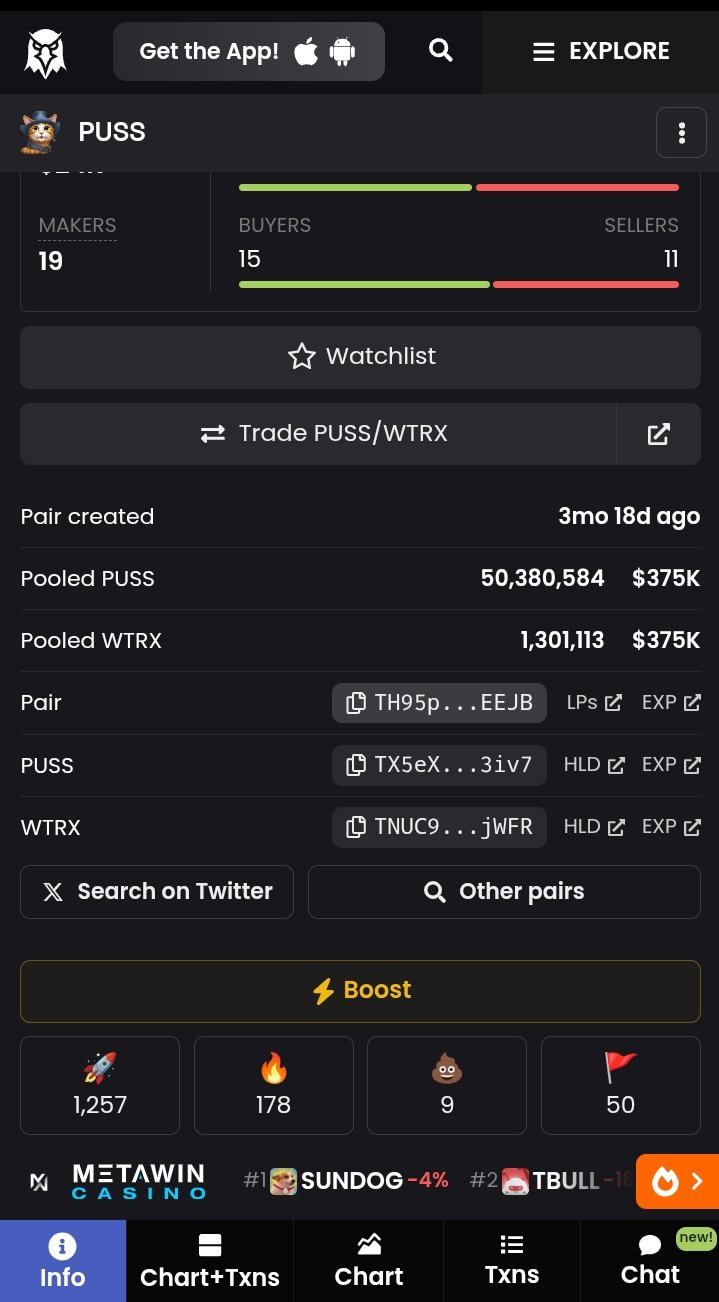The width and height of the screenshot is (719, 1302).
Task: Tap Trade PUSS/WTRX button
Action: click(x=318, y=434)
